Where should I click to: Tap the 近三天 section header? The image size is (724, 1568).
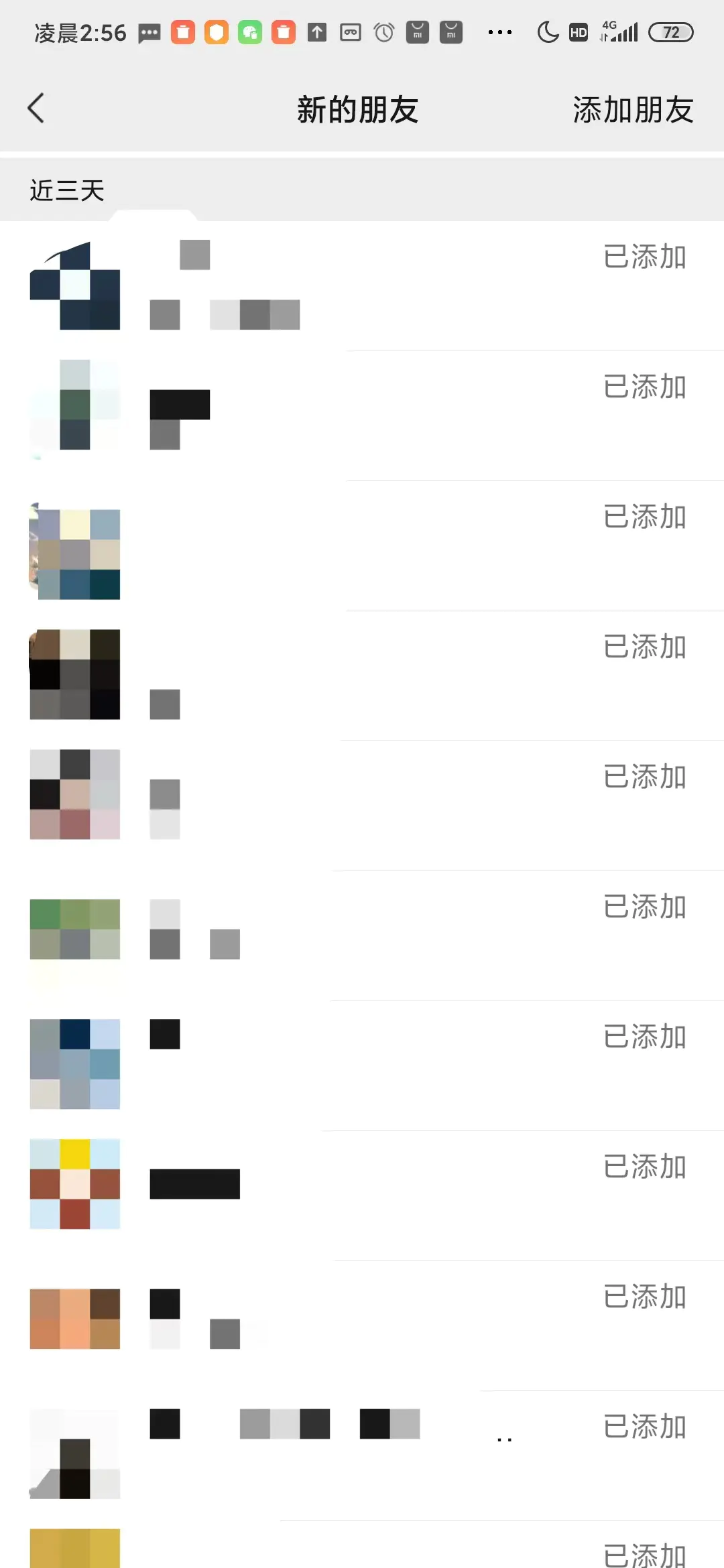(x=67, y=190)
